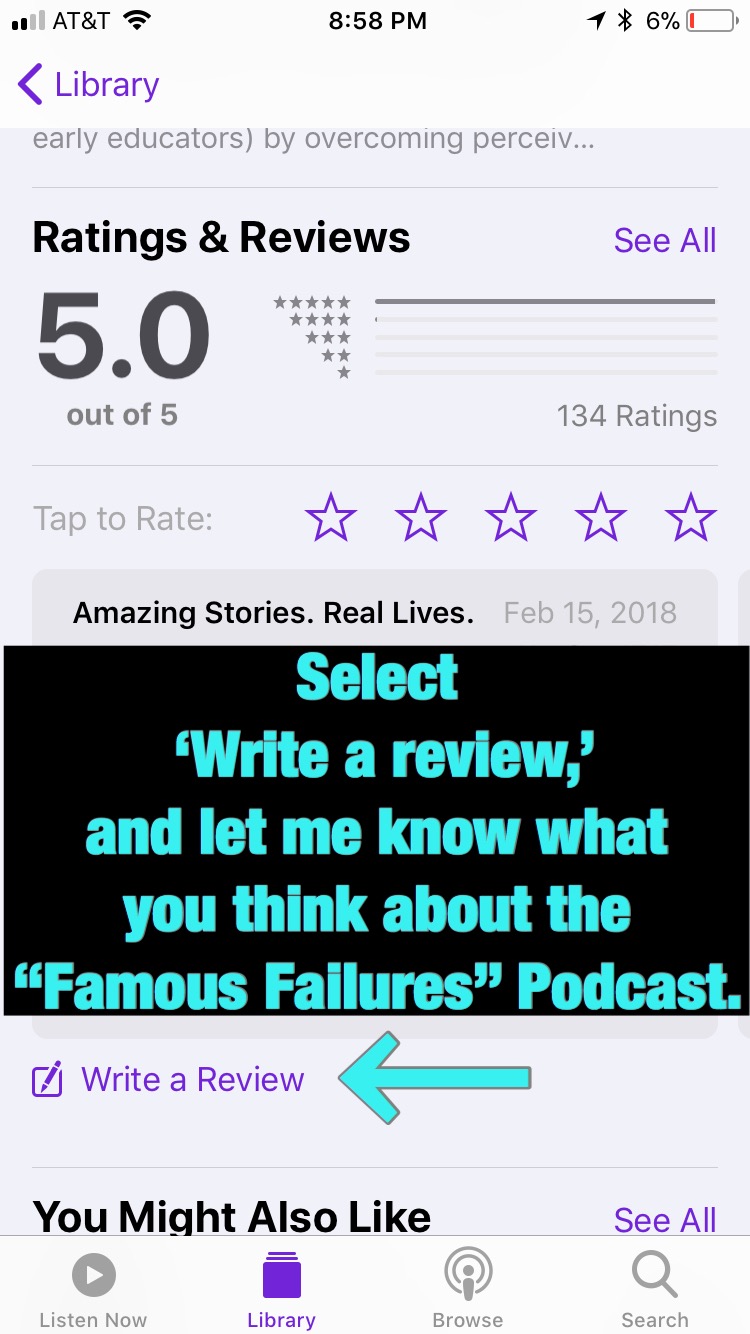Switch to the Listen Now tab
Image resolution: width=750 pixels, height=1334 pixels.
click(x=93, y=1290)
